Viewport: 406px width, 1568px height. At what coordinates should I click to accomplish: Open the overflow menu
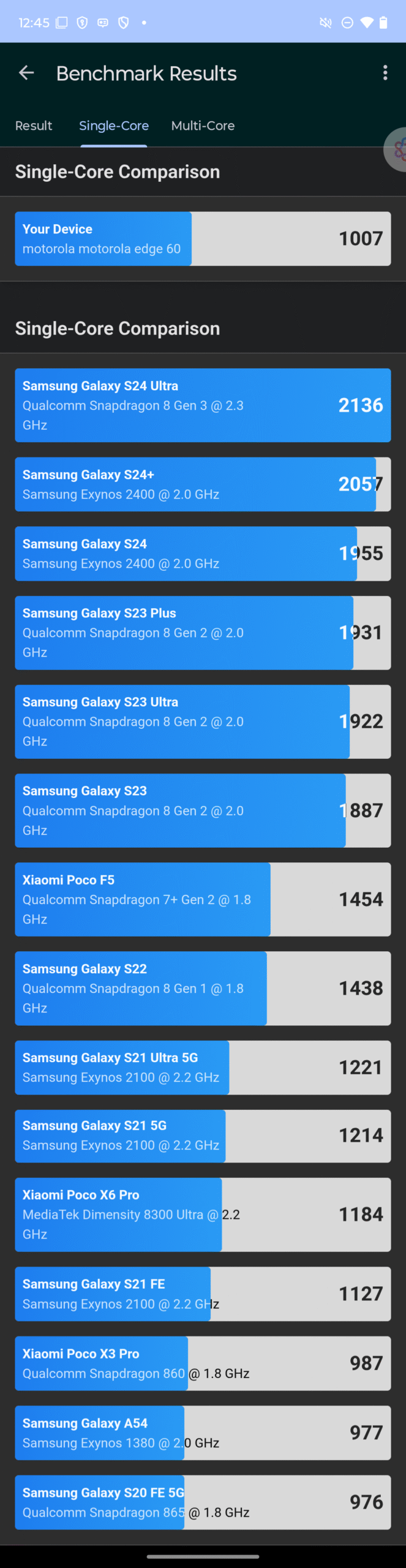tap(385, 73)
